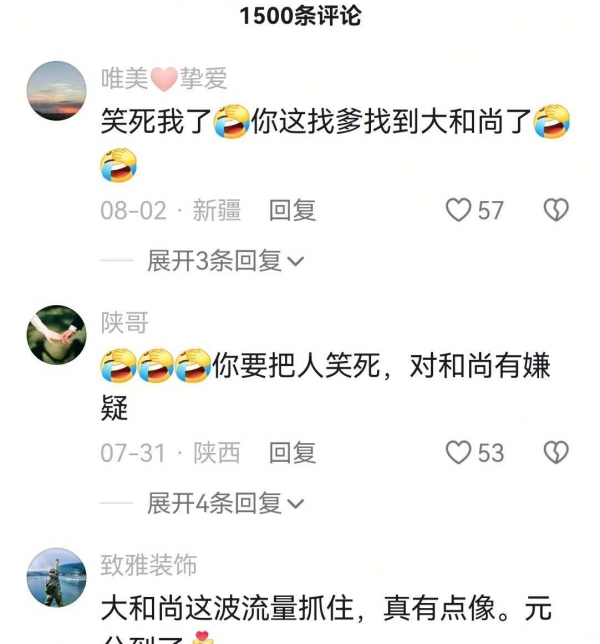600x644 pixels.
Task: Like the comment by 唯美挚爱
Action: pyautogui.click(x=458, y=210)
